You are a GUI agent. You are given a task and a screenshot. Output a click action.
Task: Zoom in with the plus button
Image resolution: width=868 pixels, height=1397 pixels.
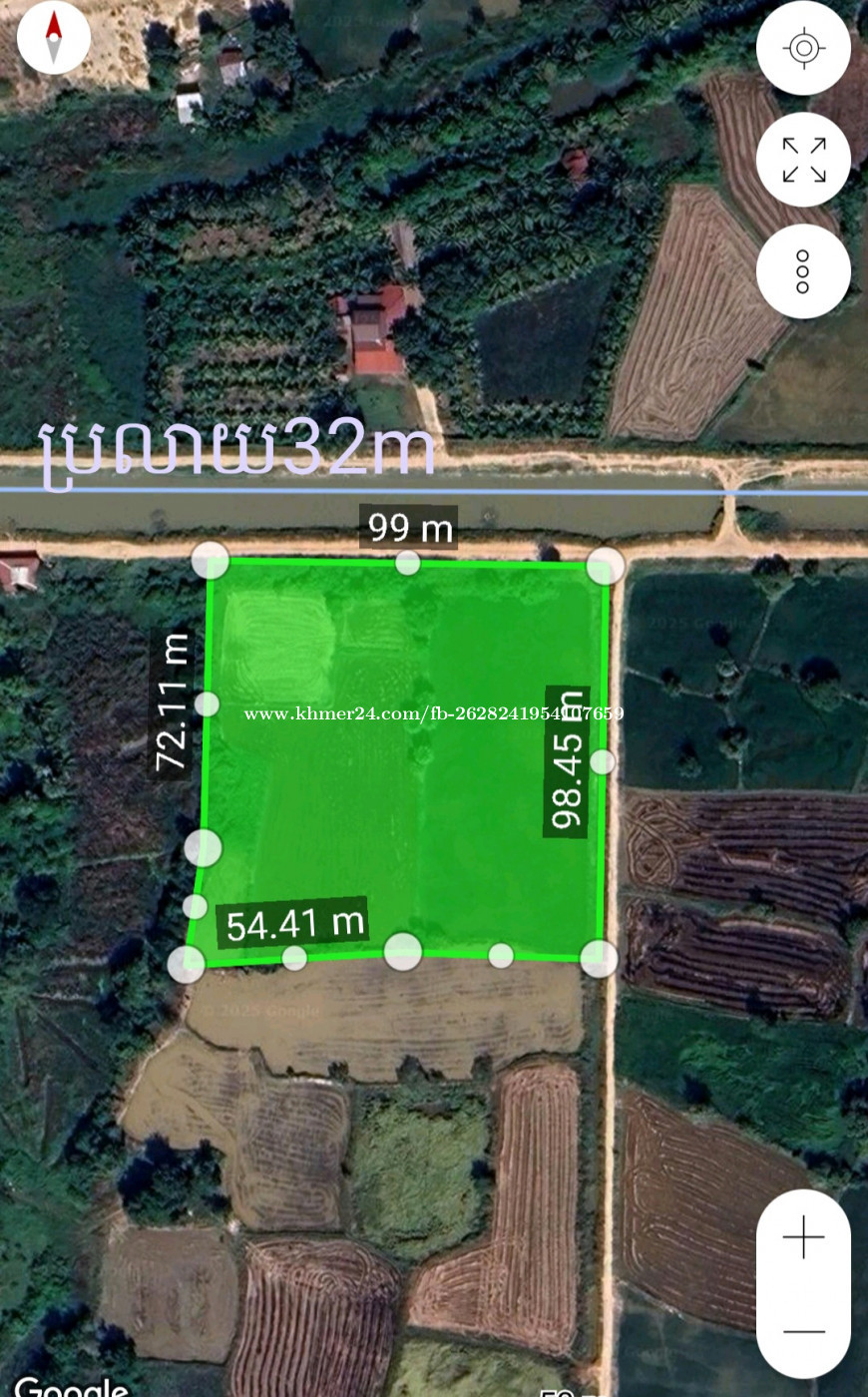(x=803, y=1238)
